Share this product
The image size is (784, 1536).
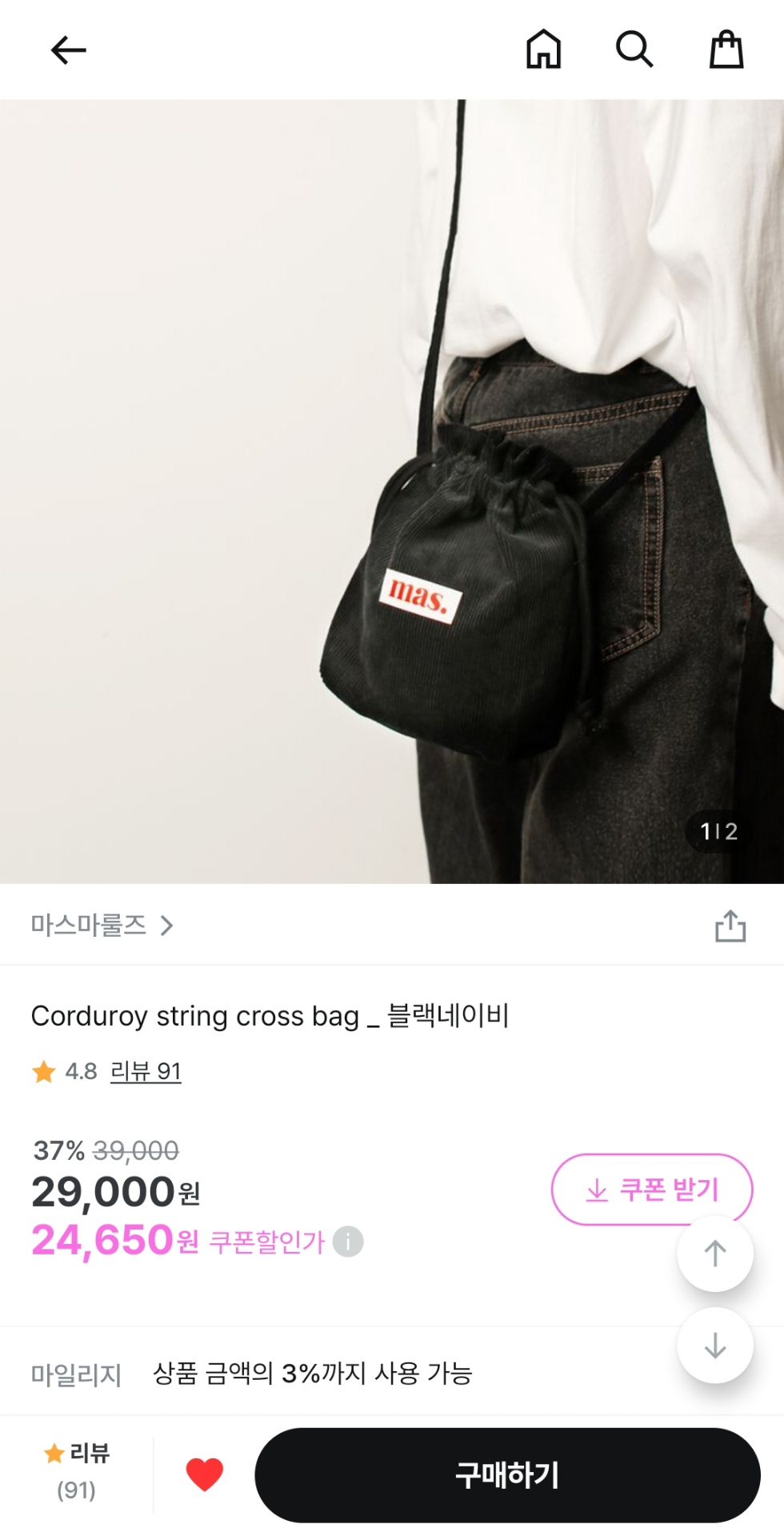point(730,926)
